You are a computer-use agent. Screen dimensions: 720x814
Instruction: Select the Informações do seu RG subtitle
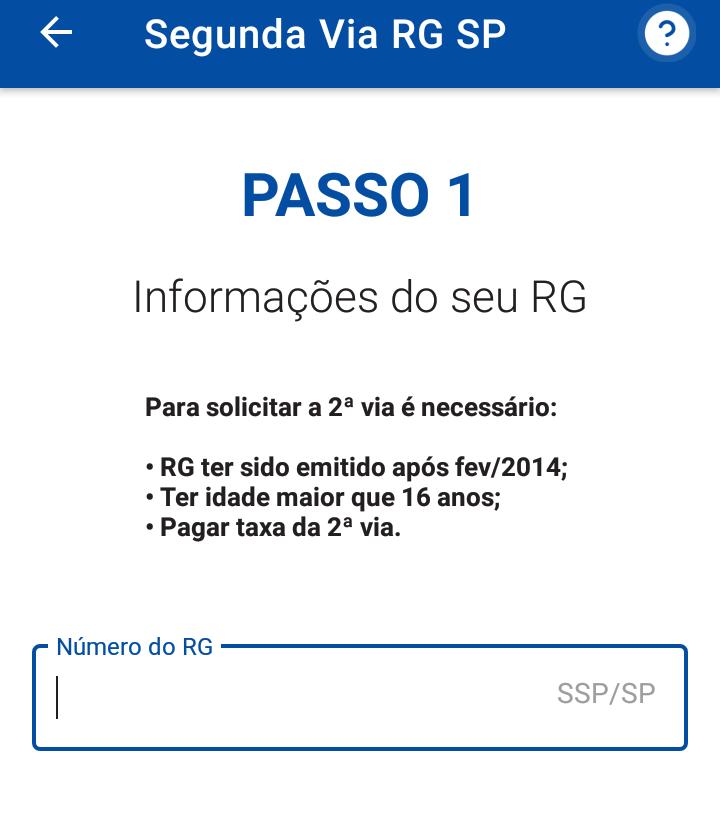[359, 297]
